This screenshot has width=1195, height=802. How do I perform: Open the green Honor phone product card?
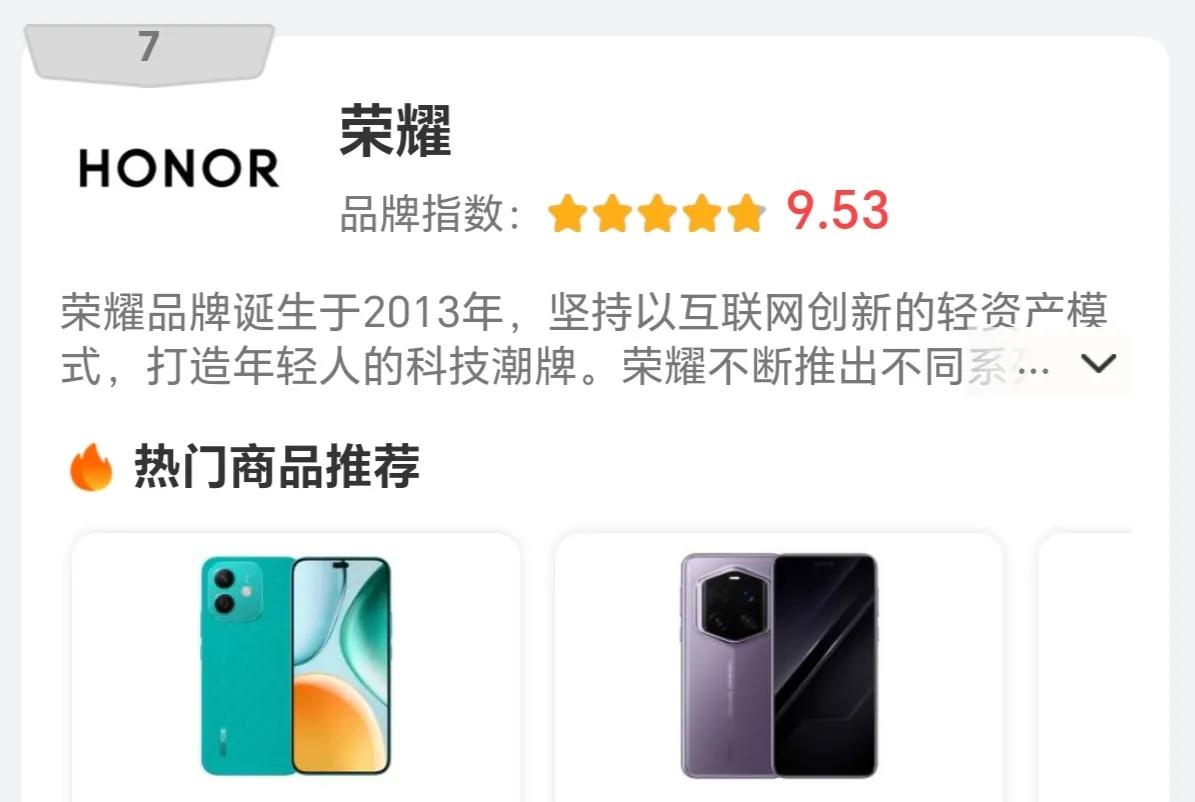pyautogui.click(x=296, y=666)
